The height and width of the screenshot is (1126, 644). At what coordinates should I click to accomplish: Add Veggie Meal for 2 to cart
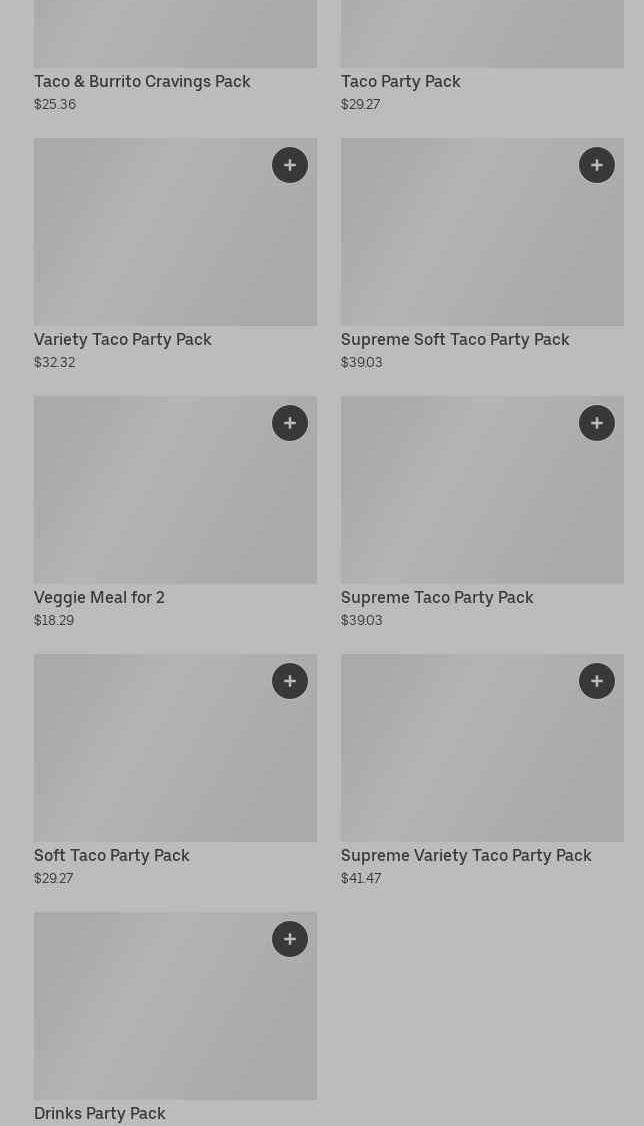click(x=290, y=423)
